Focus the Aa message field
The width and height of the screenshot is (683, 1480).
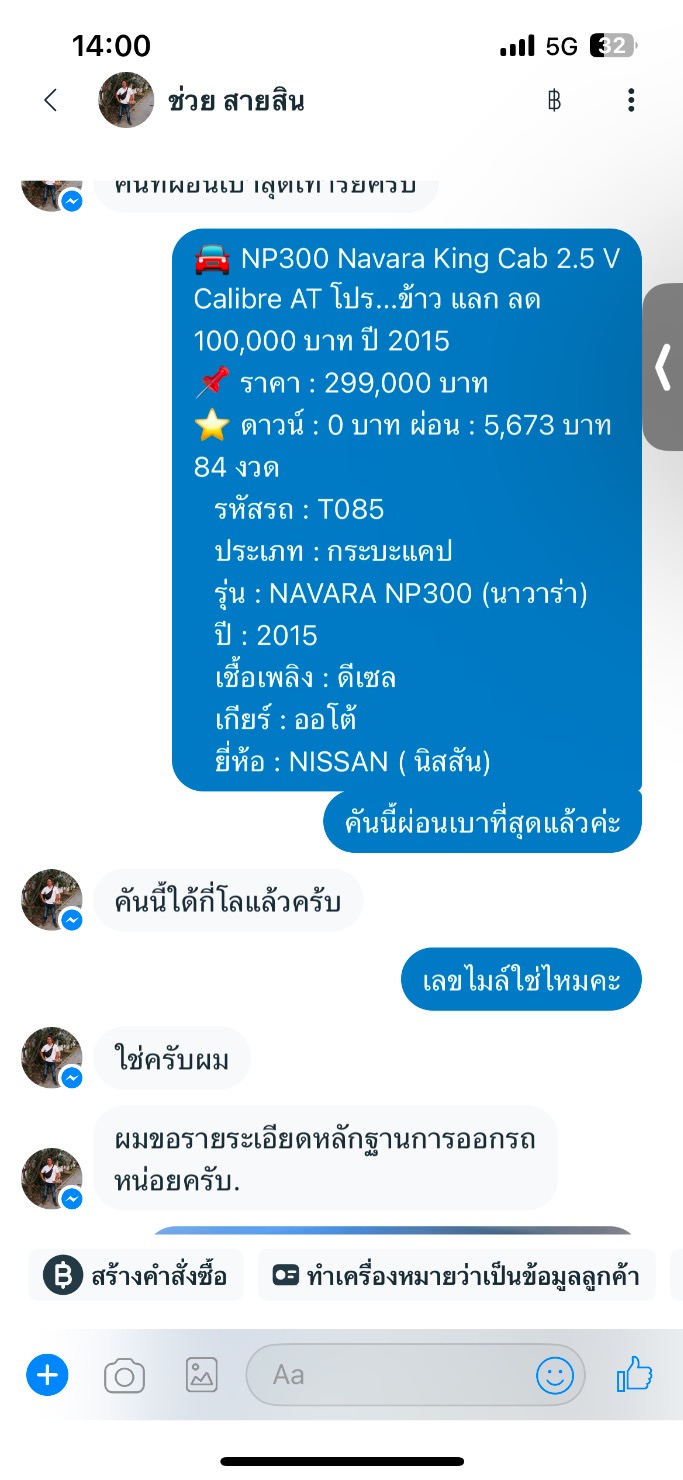[x=390, y=1376]
